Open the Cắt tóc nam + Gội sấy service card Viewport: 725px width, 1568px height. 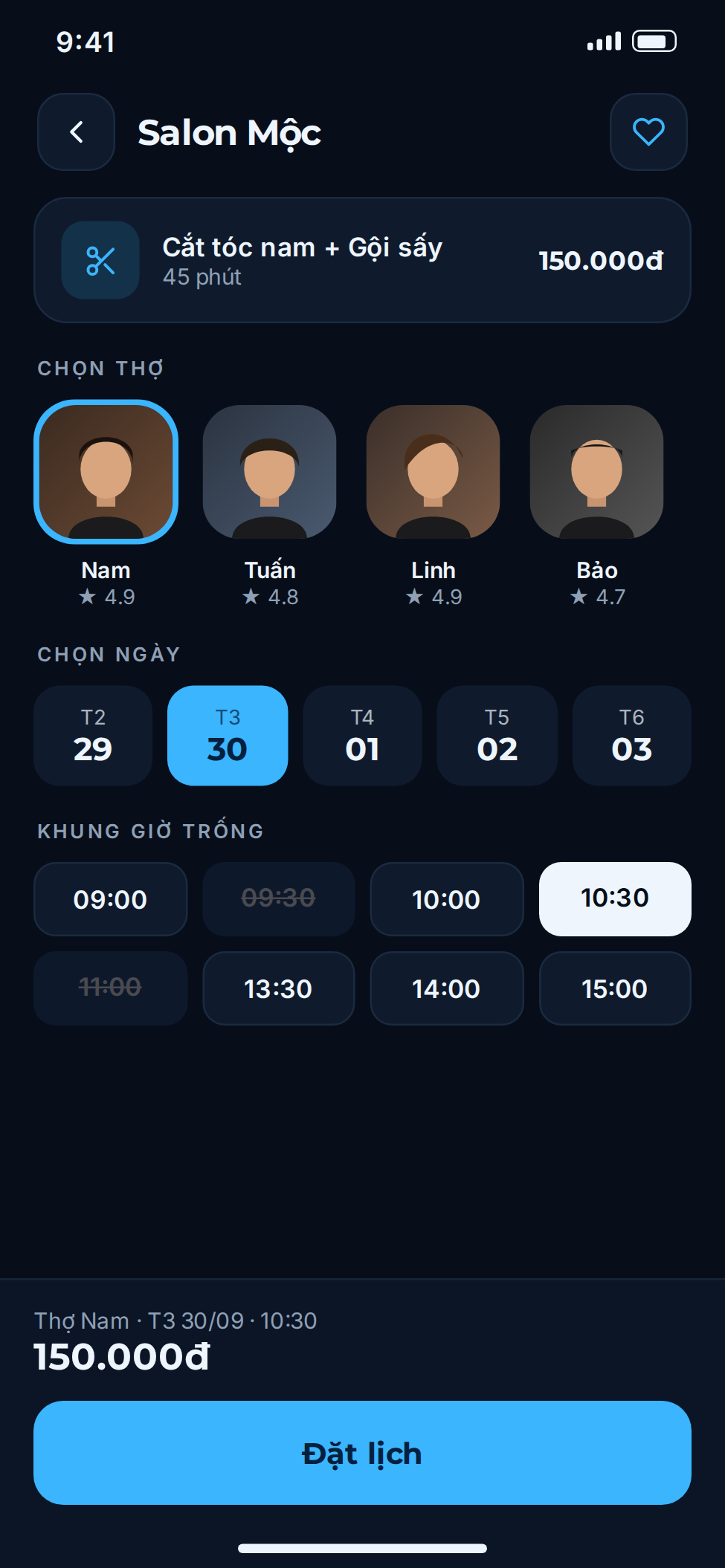point(362,260)
